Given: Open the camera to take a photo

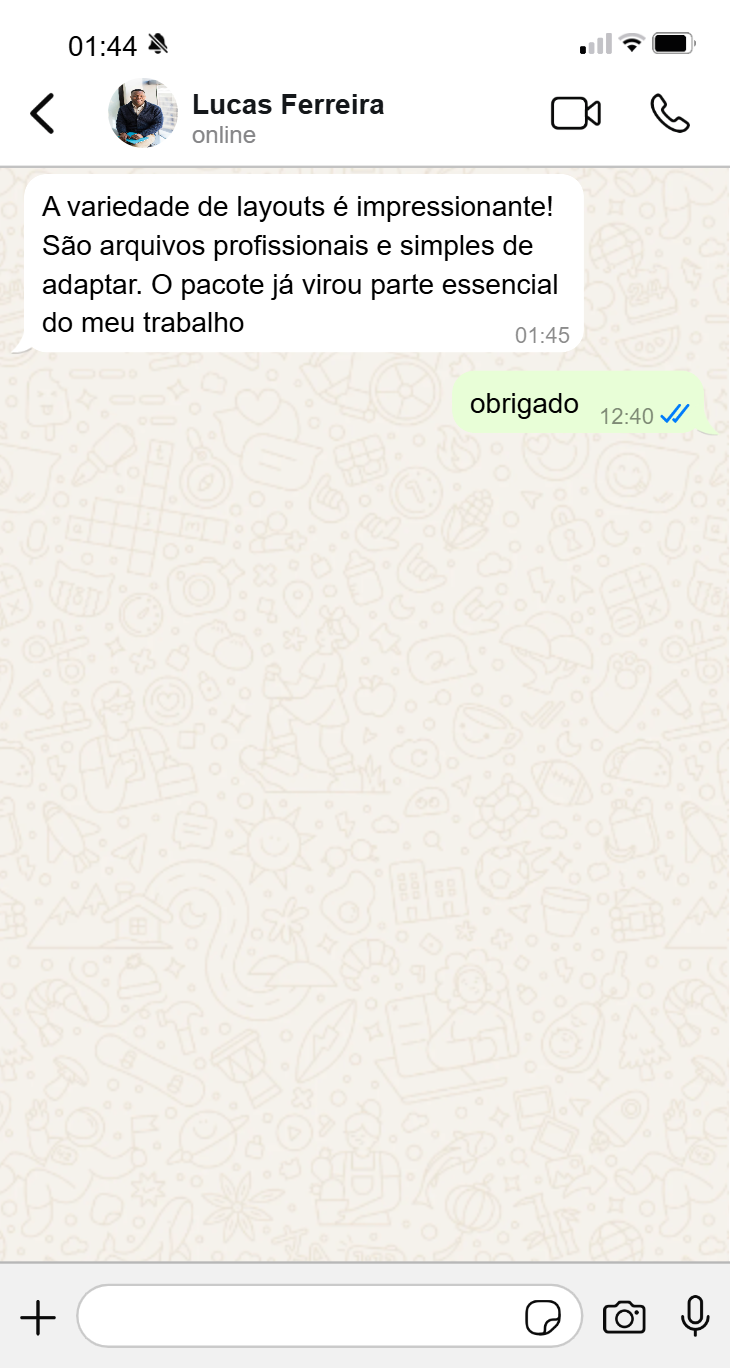Looking at the screenshot, I should tap(624, 1317).
